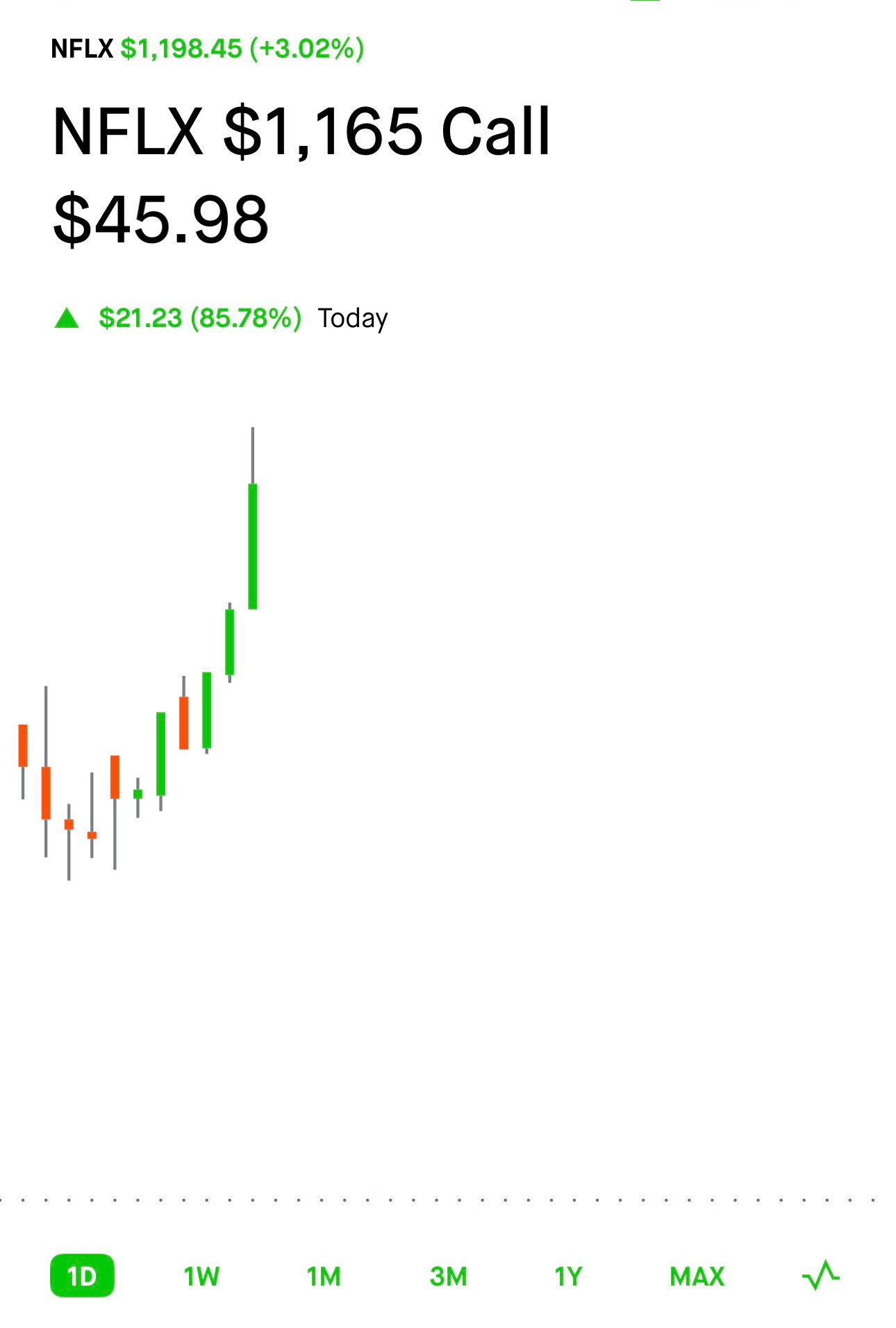
Task: Select the 1D time range
Action: [82, 1275]
